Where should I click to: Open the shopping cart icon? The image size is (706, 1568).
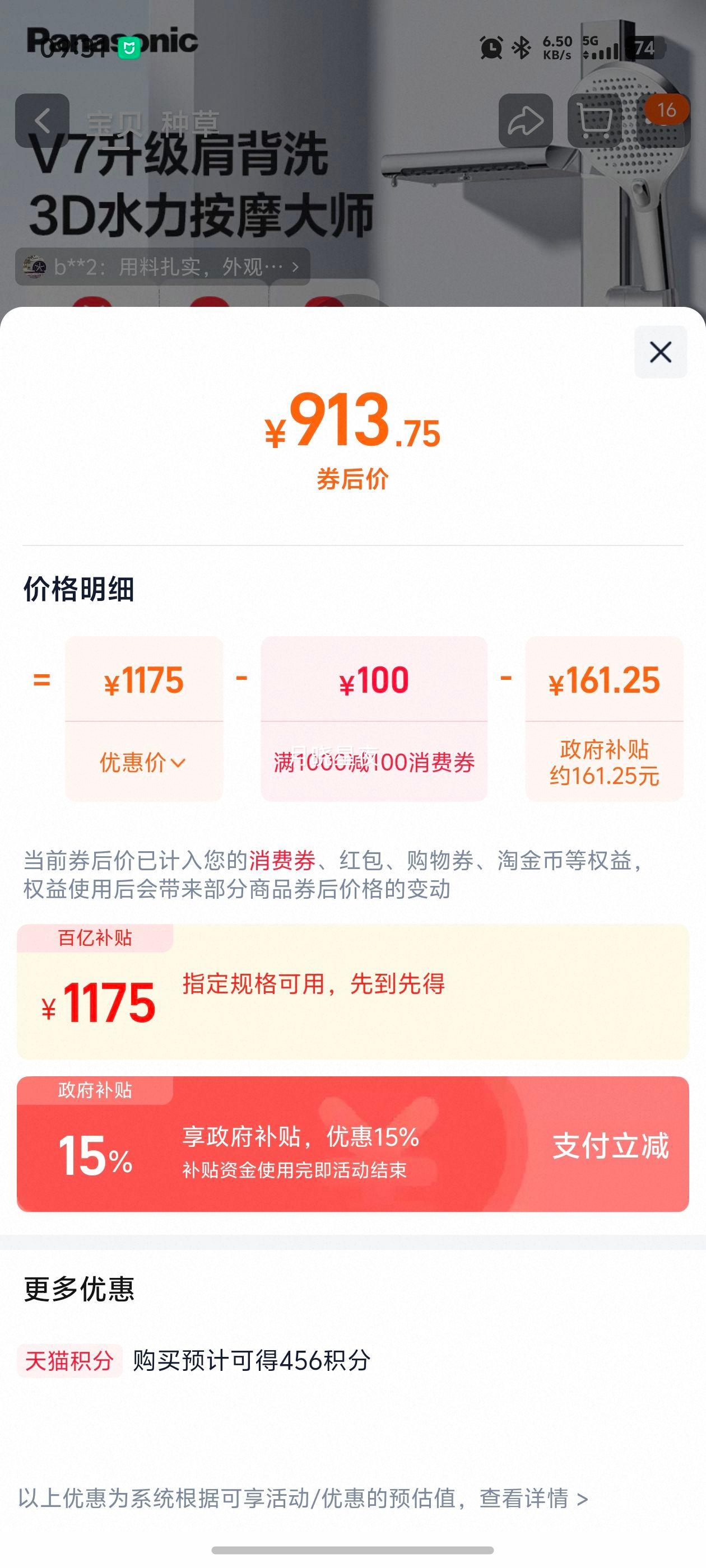point(596,121)
